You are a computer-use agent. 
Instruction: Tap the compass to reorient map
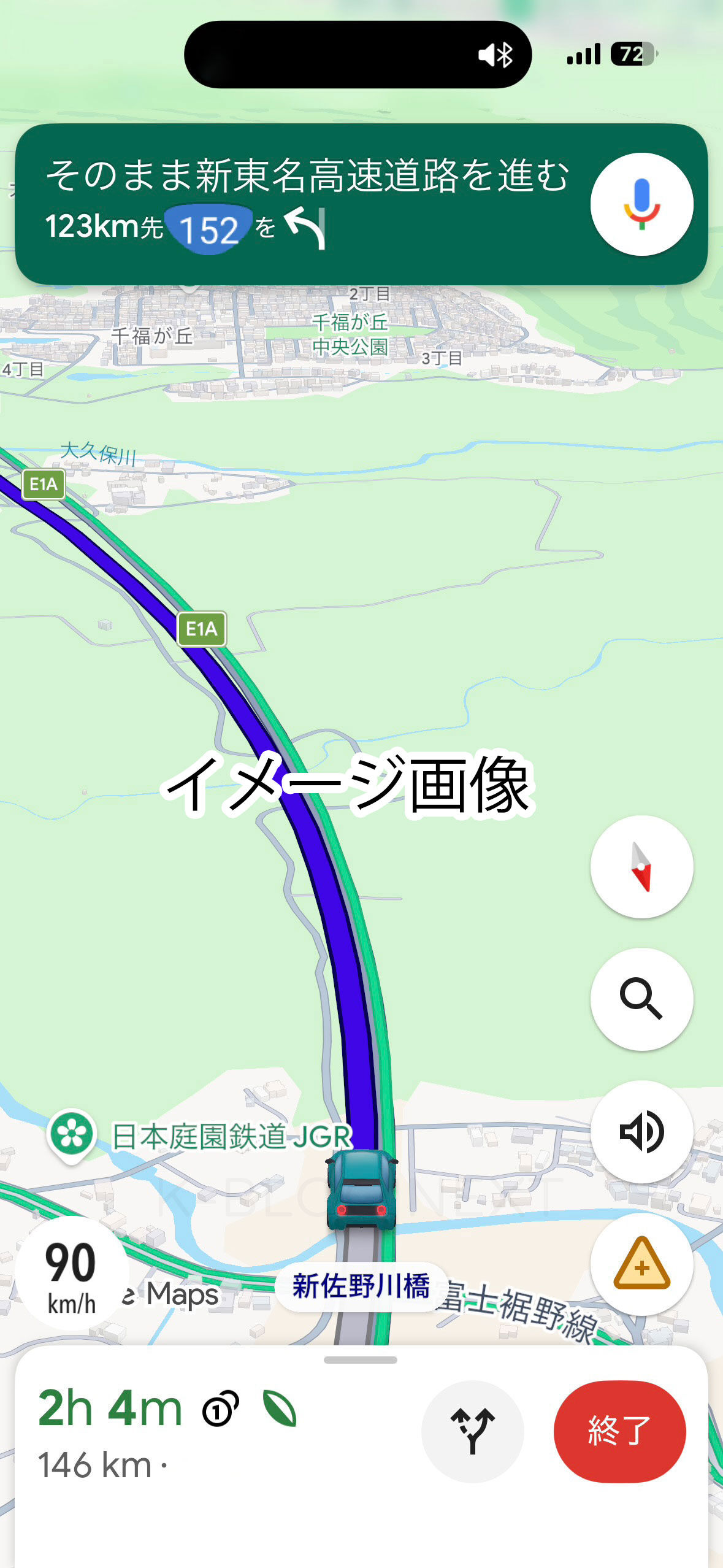pos(641,866)
